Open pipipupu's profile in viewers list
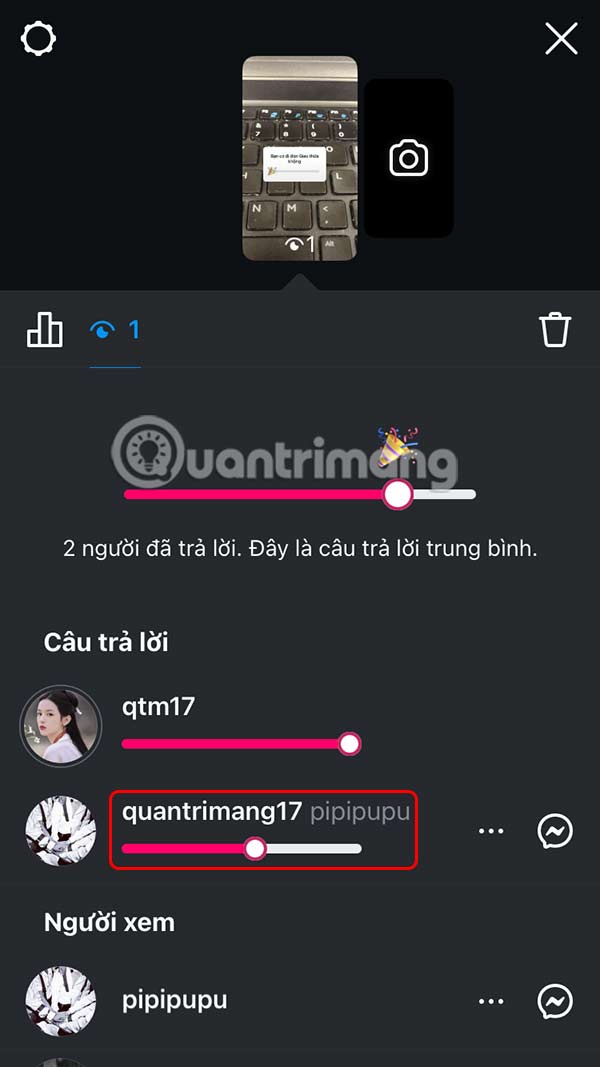 (x=61, y=1001)
